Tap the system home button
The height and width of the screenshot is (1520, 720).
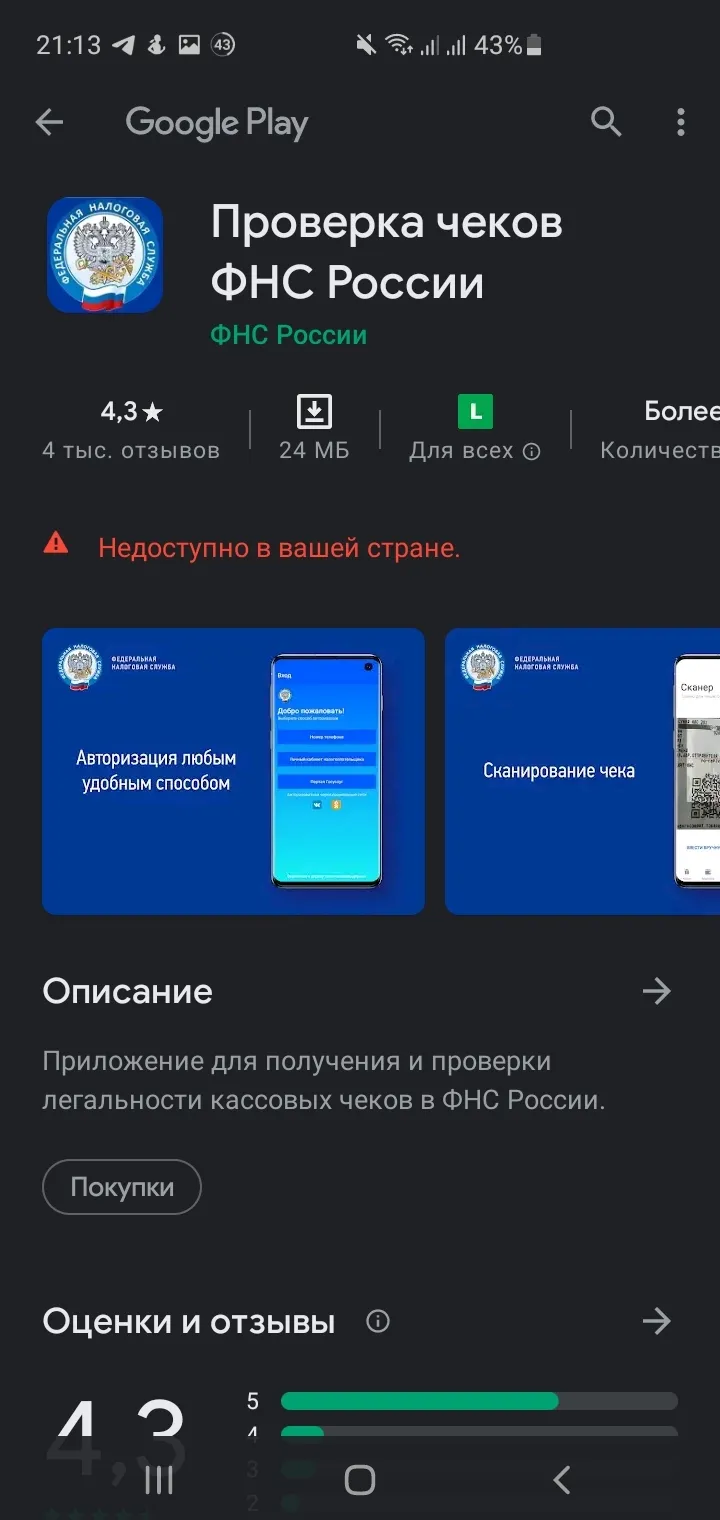point(360,1480)
